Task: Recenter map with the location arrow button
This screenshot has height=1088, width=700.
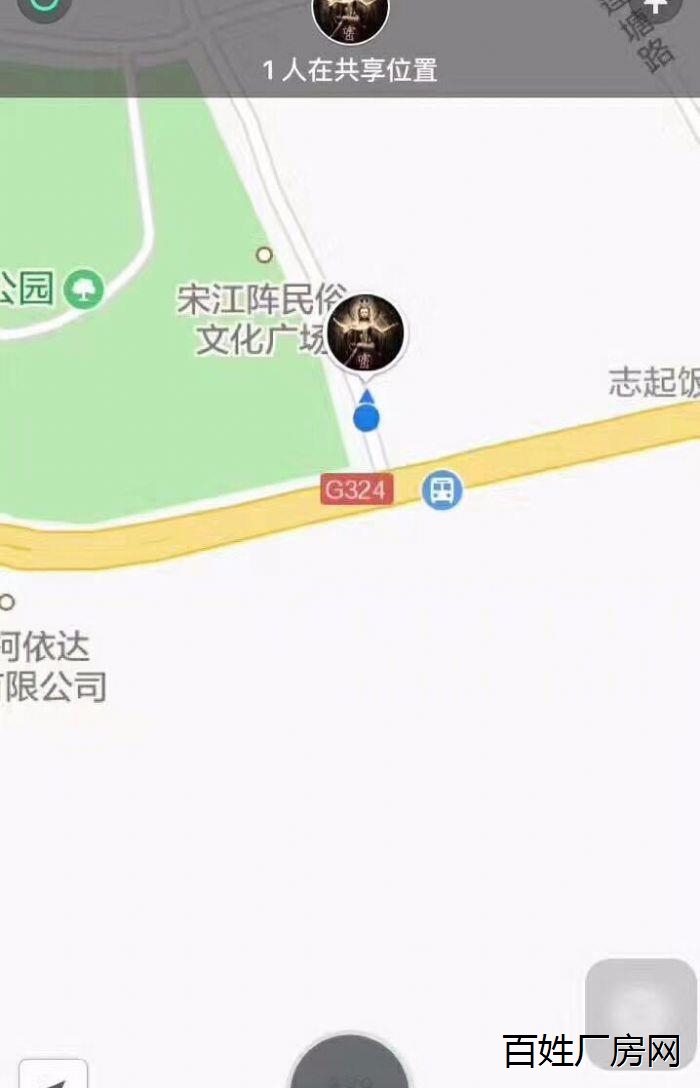Action: point(54,1076)
